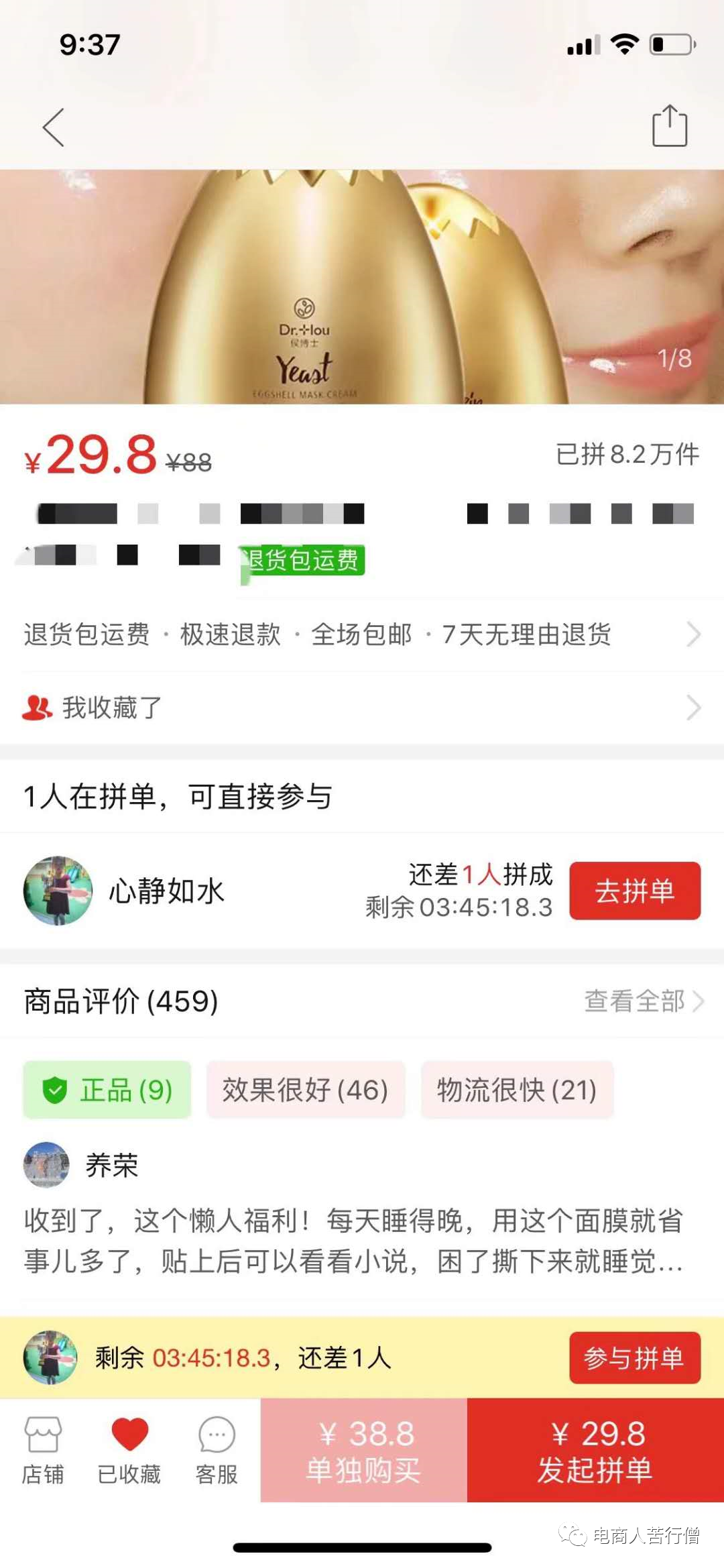Open the golden egg mask product image
The image size is (724, 1568).
point(362,286)
